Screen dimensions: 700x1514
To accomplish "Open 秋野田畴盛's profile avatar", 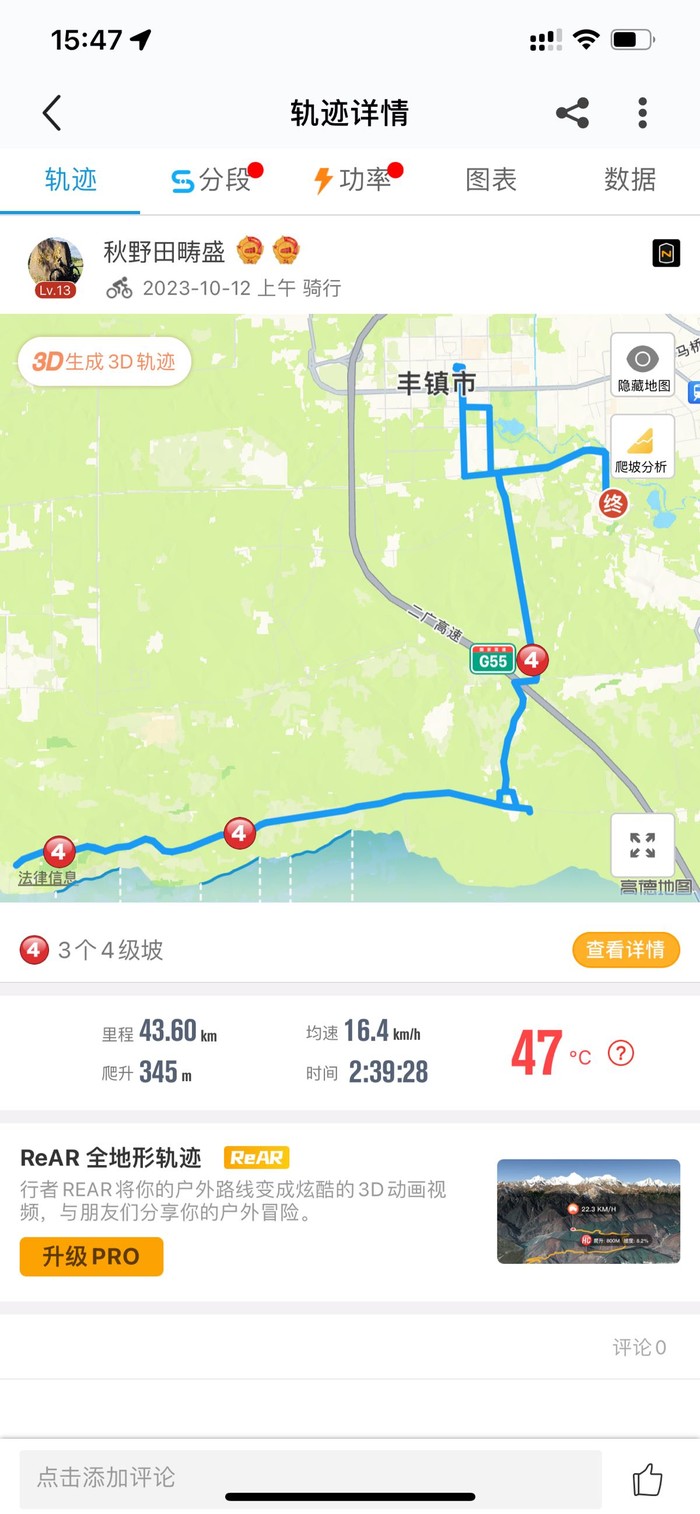I will [x=55, y=267].
